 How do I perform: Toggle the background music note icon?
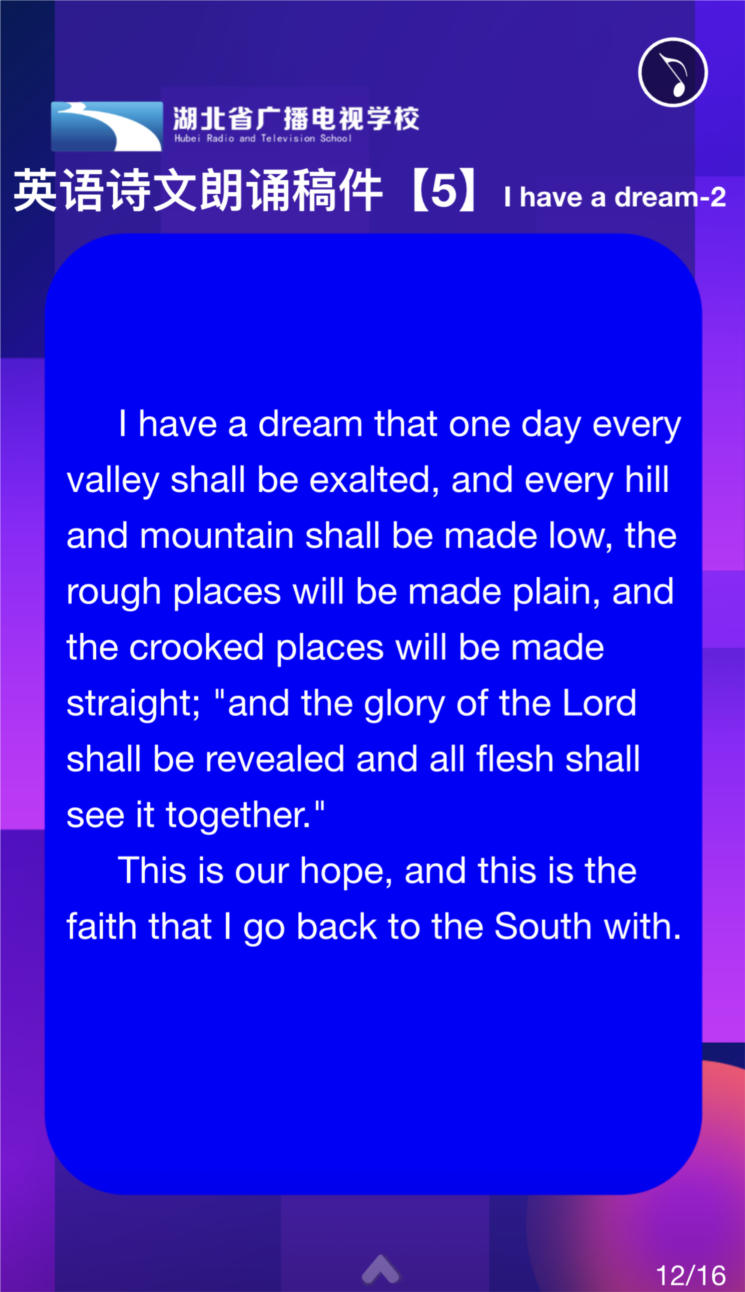(x=673, y=72)
